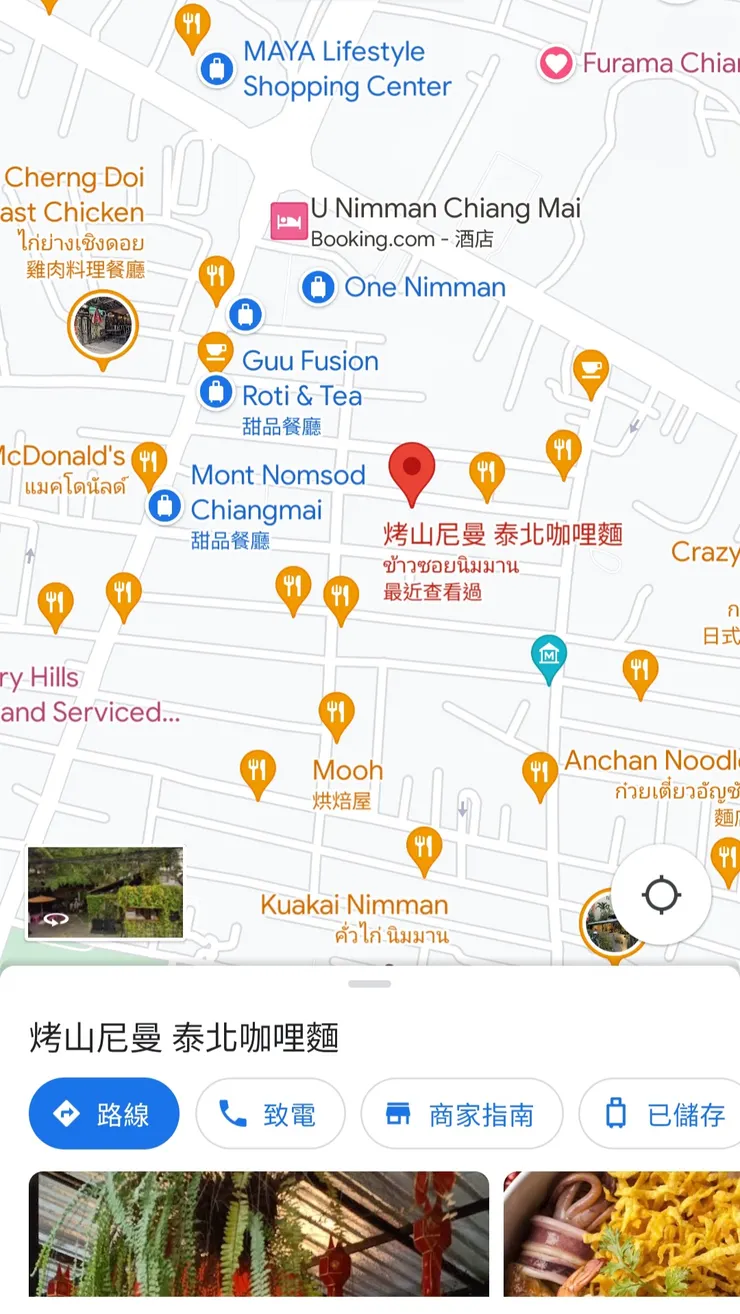Select the shopping bag icon beside One Nimman
The width and height of the screenshot is (740, 1314).
click(318, 287)
